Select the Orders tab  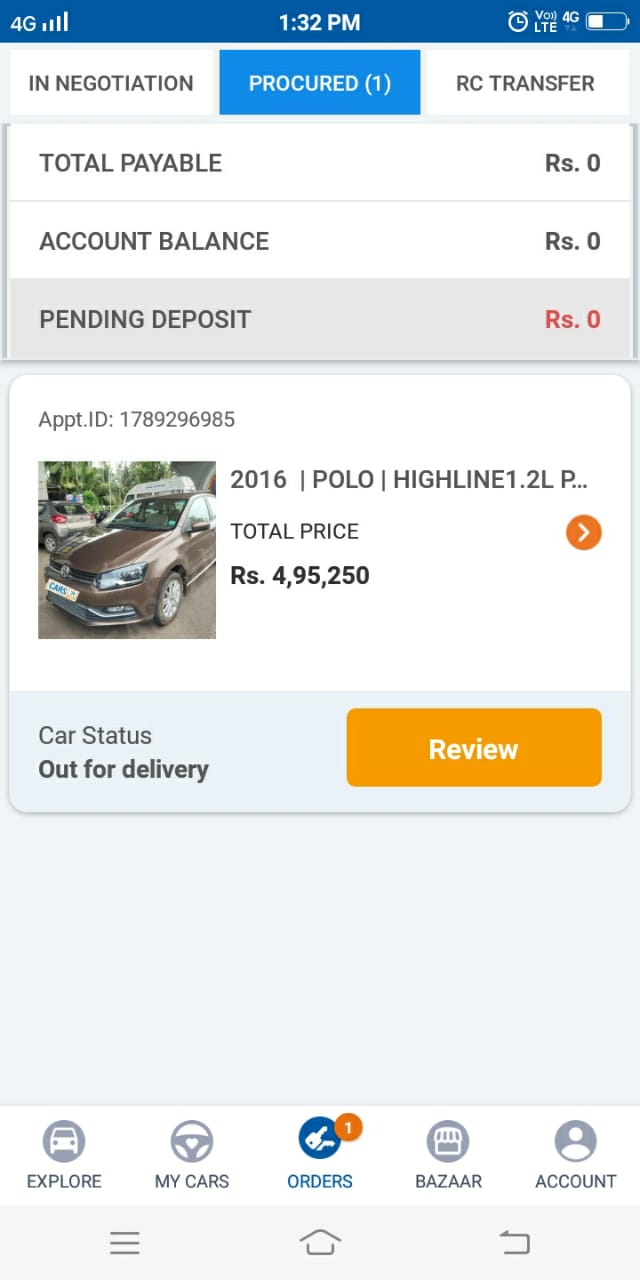(x=320, y=1155)
